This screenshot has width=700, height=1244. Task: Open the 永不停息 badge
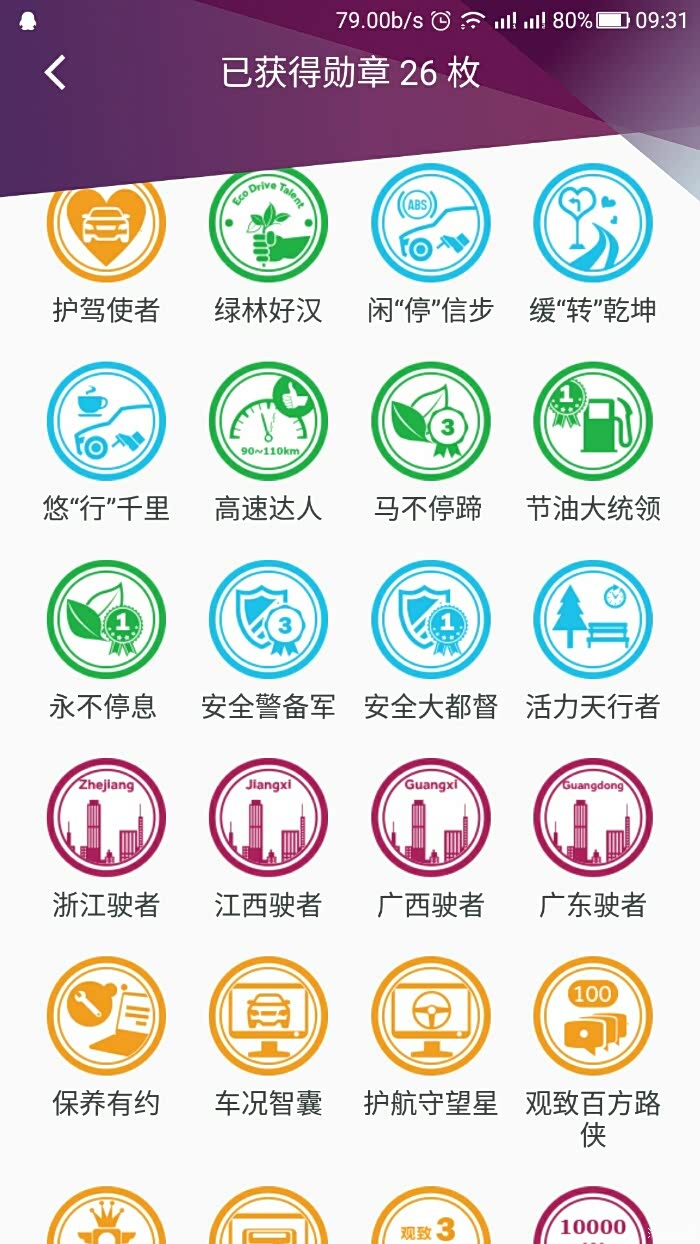click(x=106, y=620)
